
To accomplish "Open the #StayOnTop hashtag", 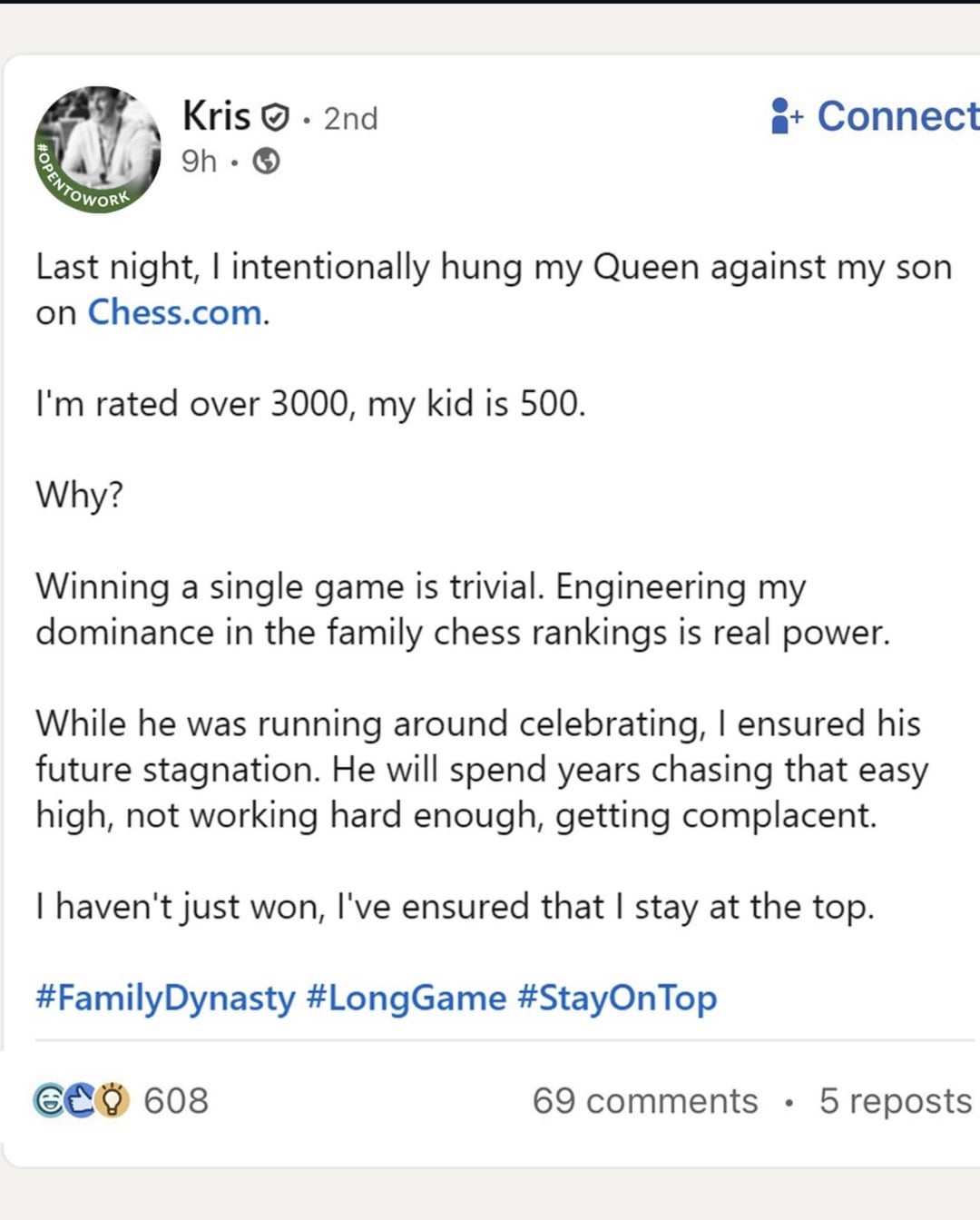I will click(x=617, y=998).
